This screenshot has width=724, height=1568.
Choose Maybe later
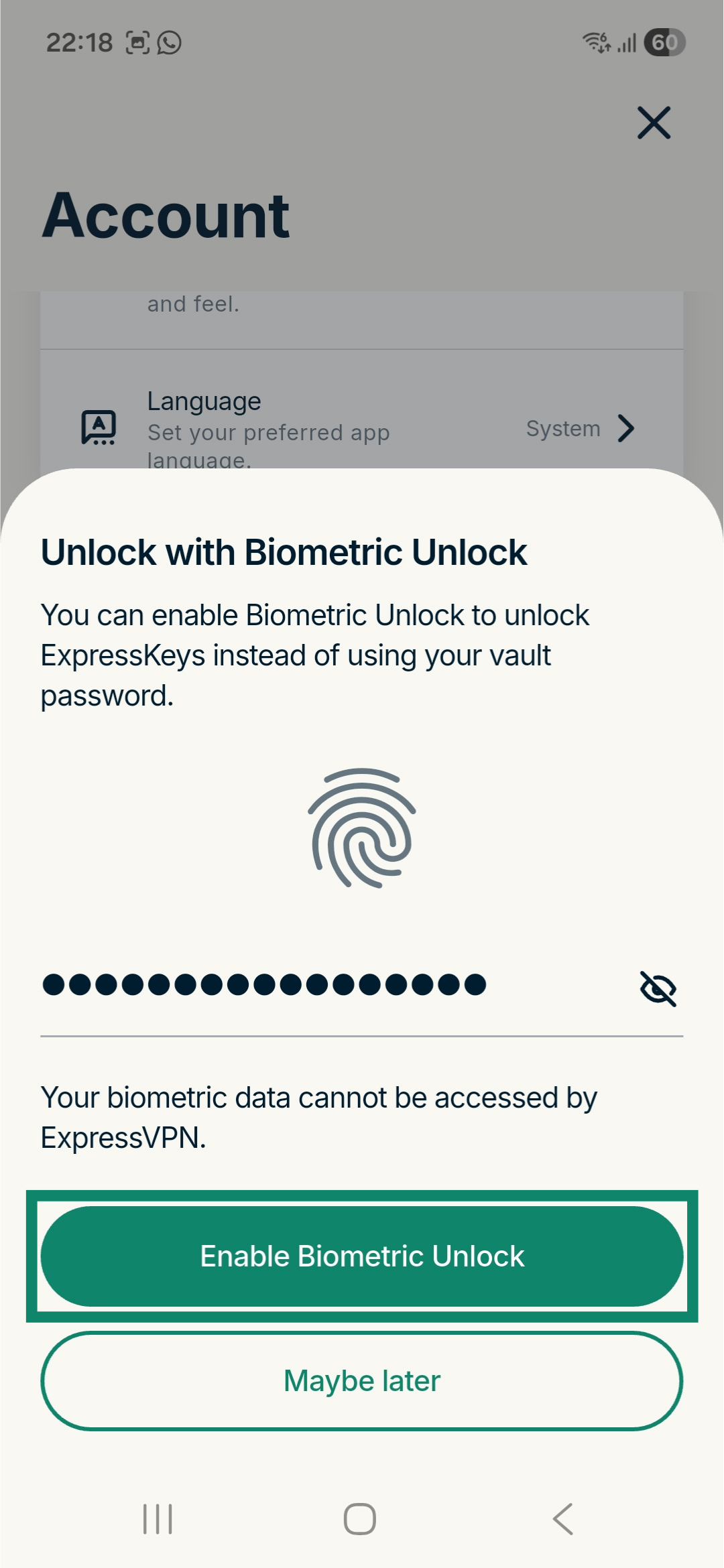click(362, 1381)
